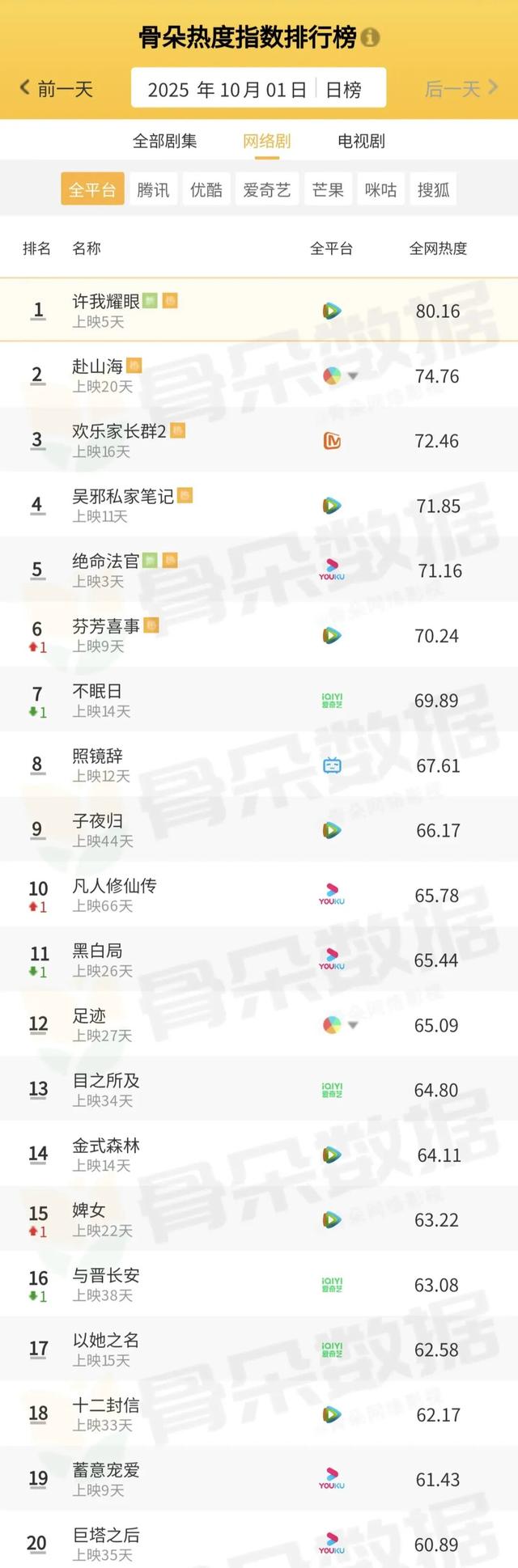Filter by 腾讯 platform

[x=153, y=189]
